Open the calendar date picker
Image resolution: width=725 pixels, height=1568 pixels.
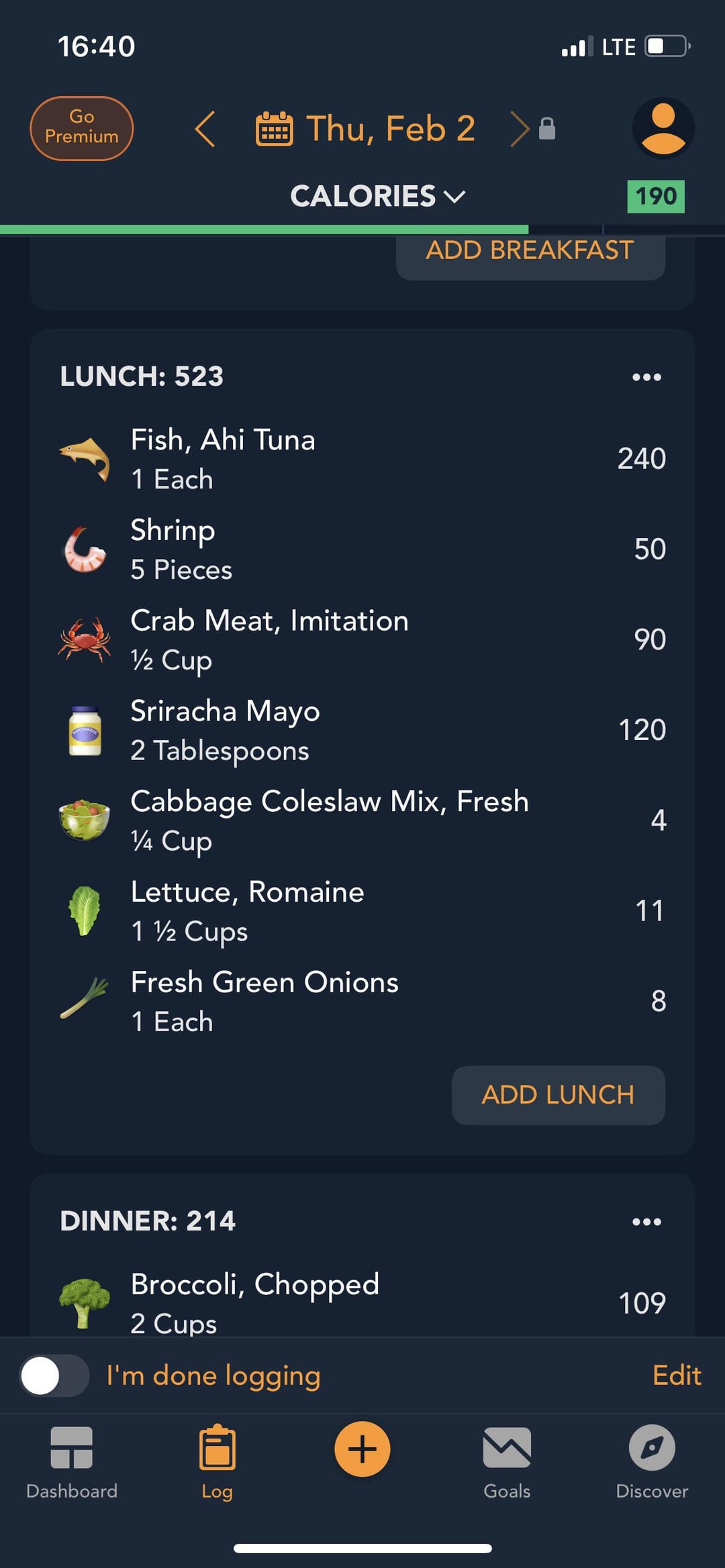274,129
